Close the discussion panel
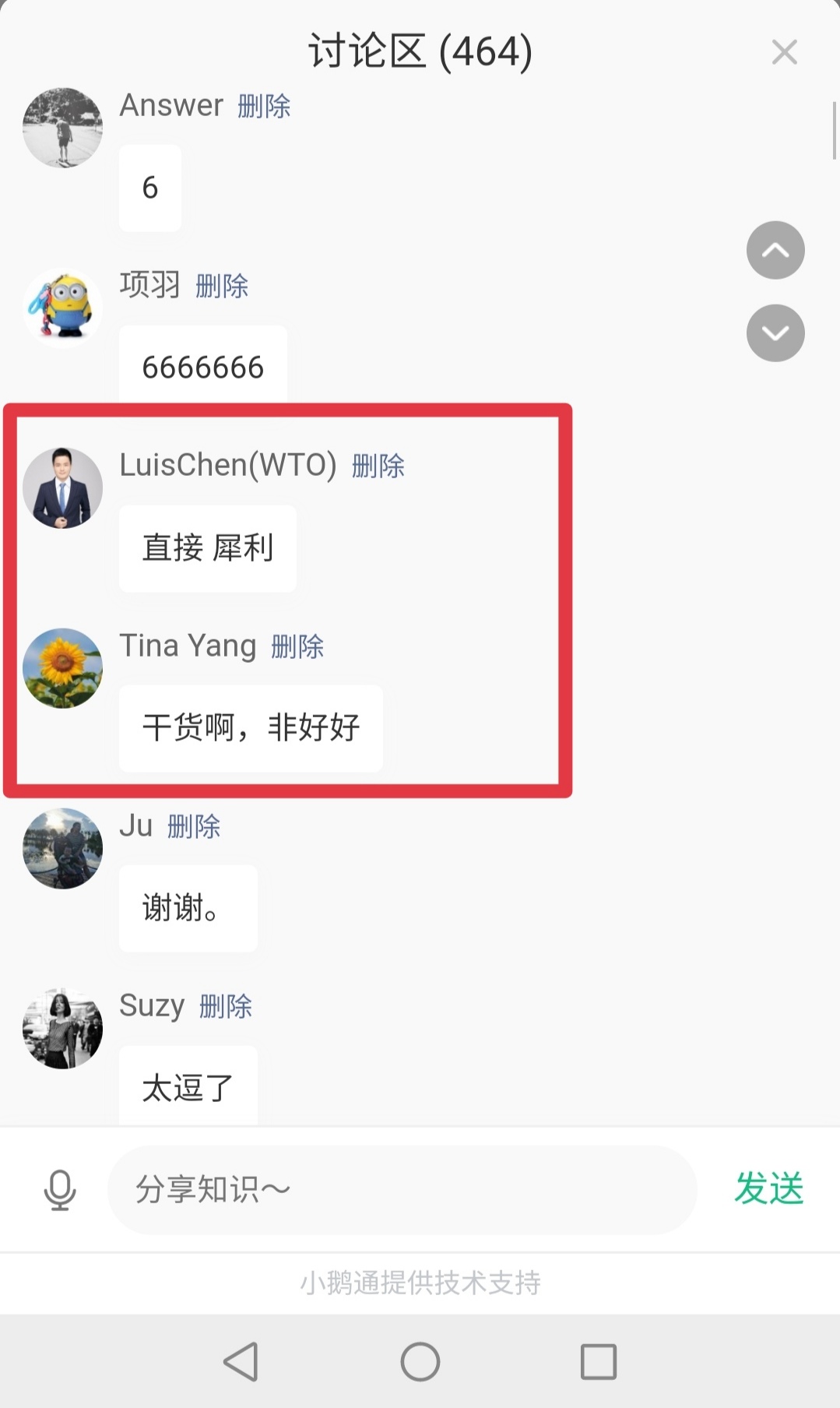 tap(784, 52)
